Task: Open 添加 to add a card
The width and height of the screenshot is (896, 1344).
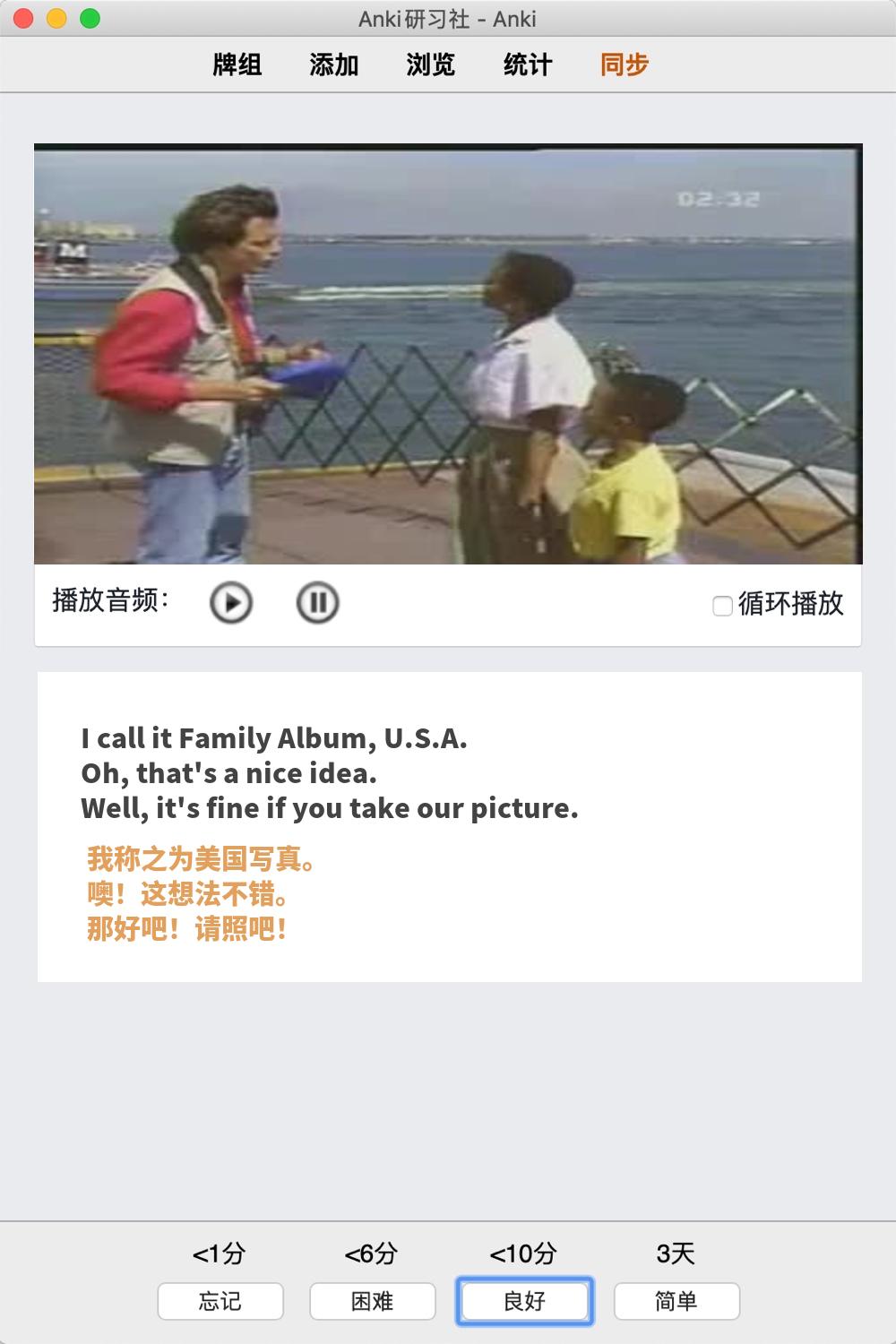Action: 334,65
